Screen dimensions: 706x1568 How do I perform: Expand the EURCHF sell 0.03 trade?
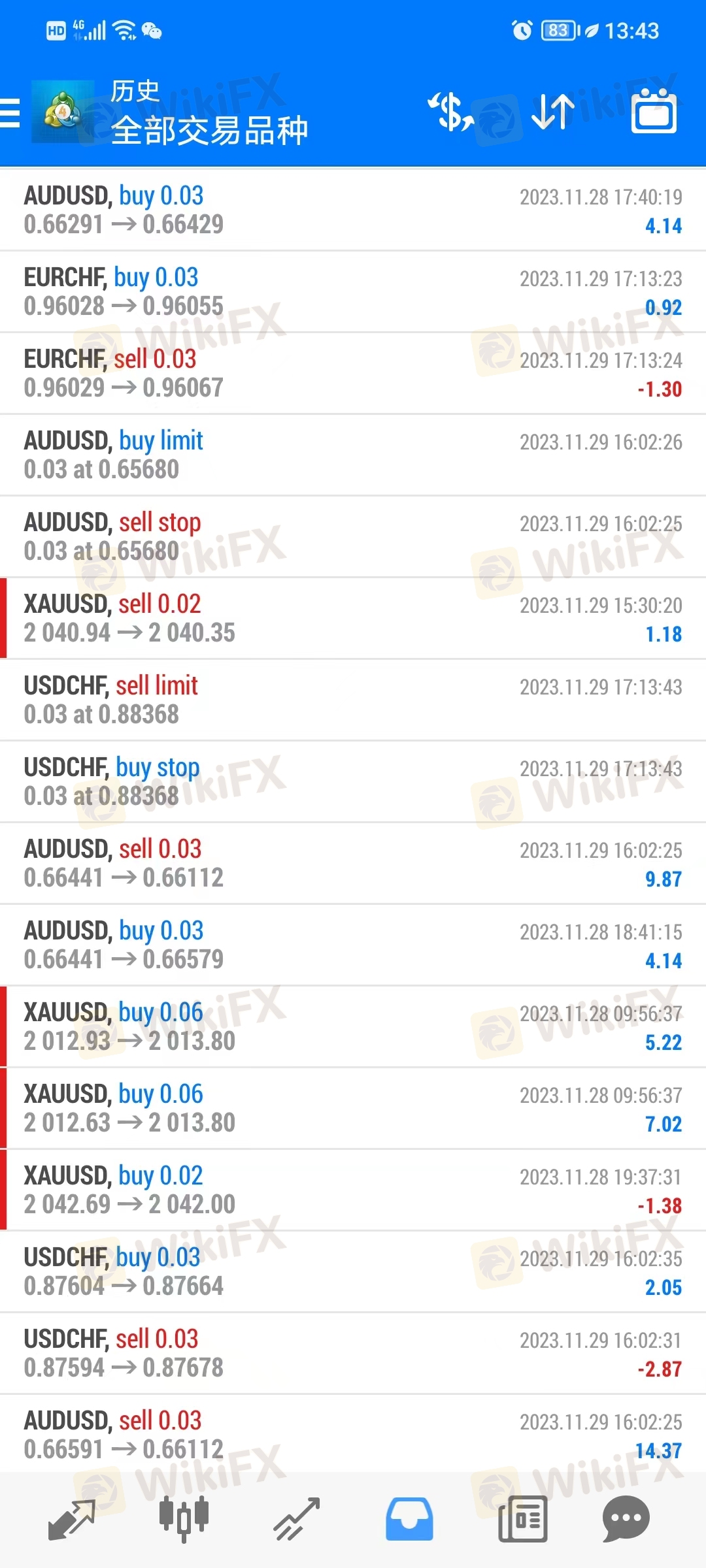click(353, 373)
